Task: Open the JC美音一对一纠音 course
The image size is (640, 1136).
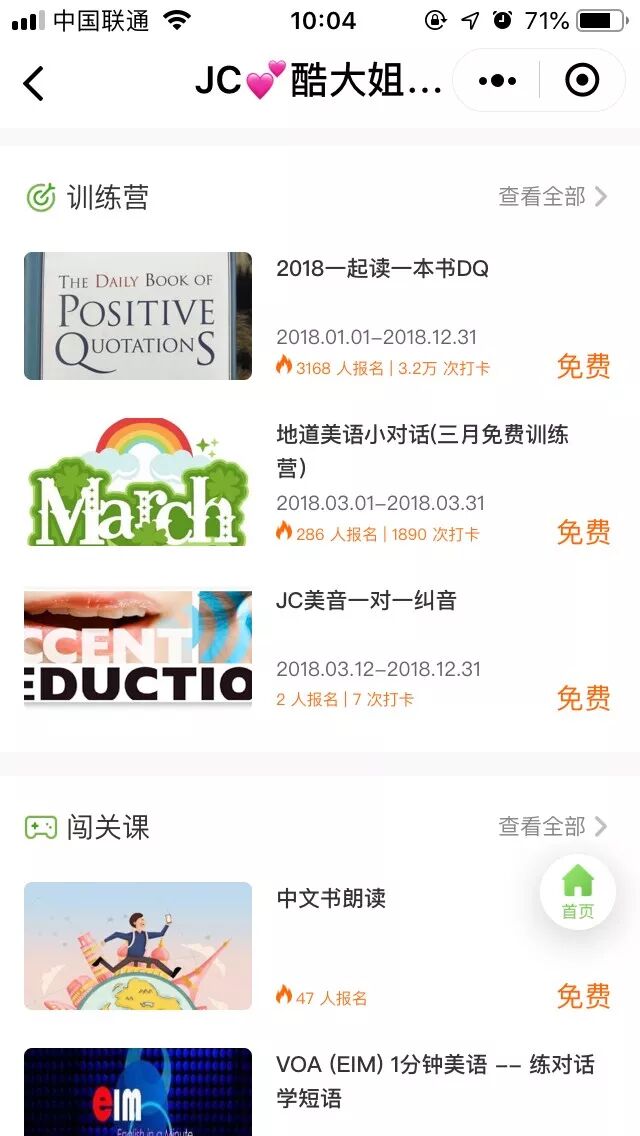Action: click(x=366, y=601)
